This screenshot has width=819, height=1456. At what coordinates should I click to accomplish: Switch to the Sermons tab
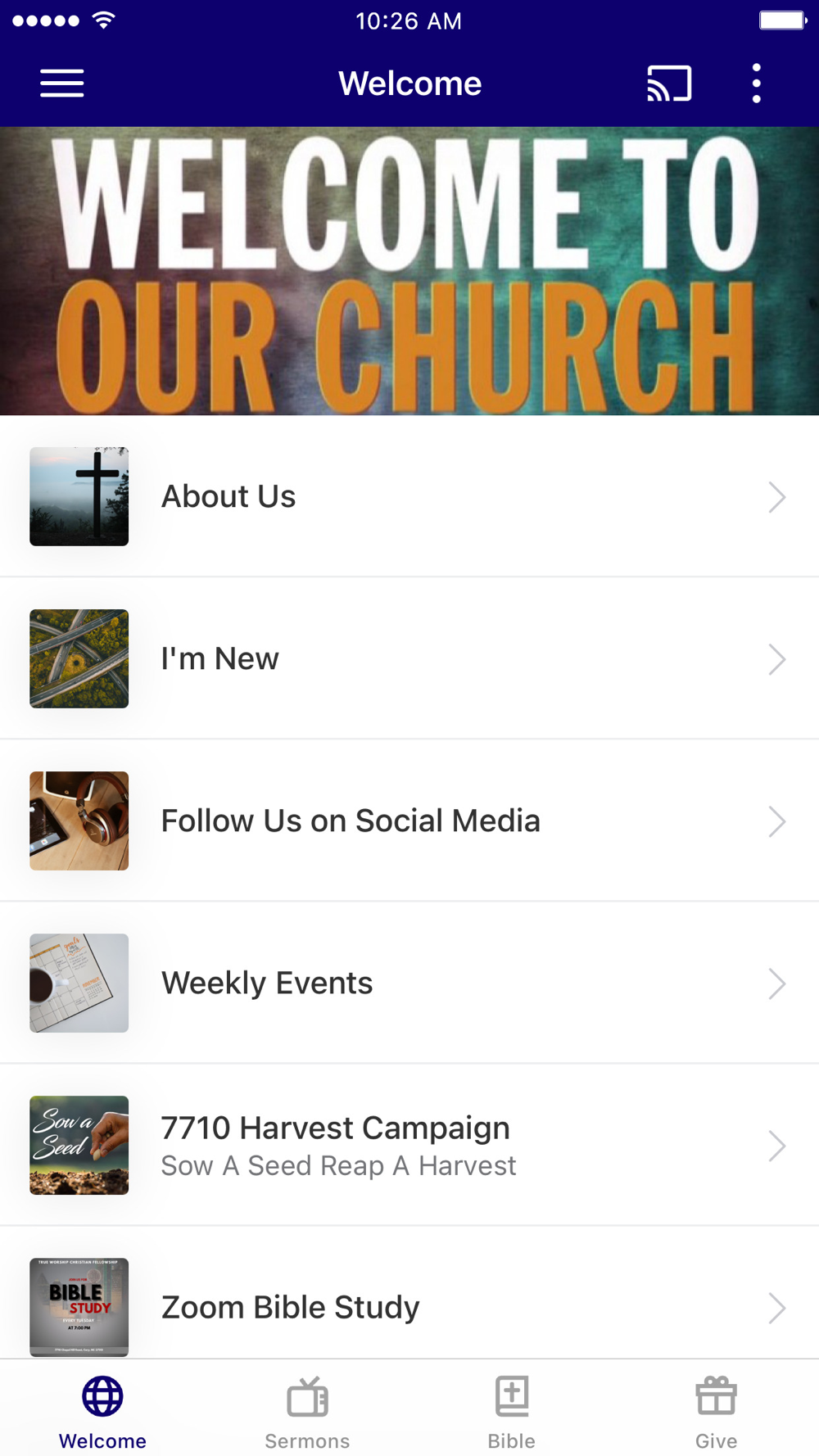point(307,1412)
